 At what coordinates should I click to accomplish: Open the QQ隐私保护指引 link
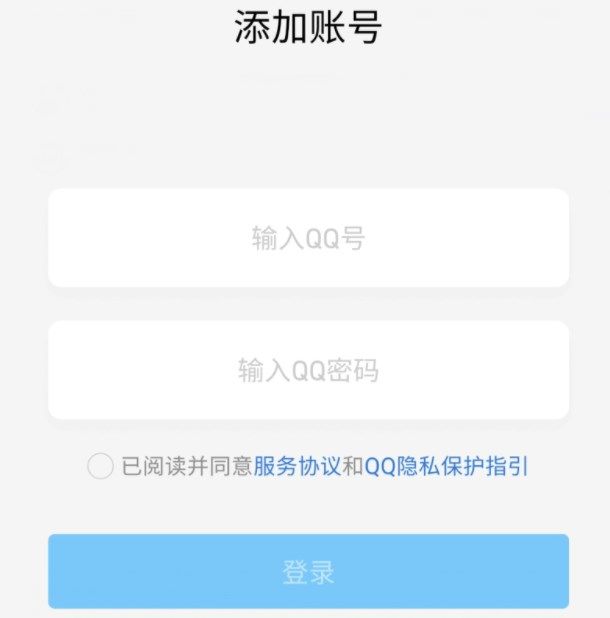point(446,466)
